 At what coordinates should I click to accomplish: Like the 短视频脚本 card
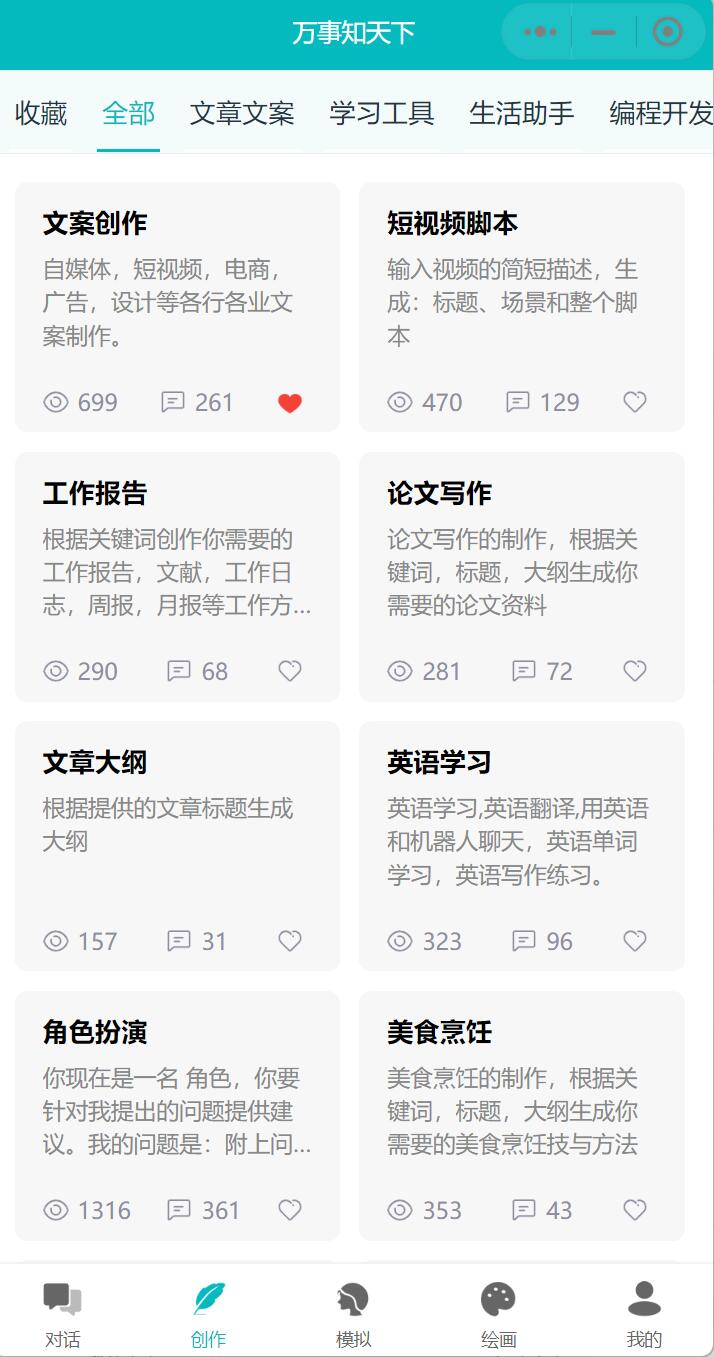tap(635, 402)
